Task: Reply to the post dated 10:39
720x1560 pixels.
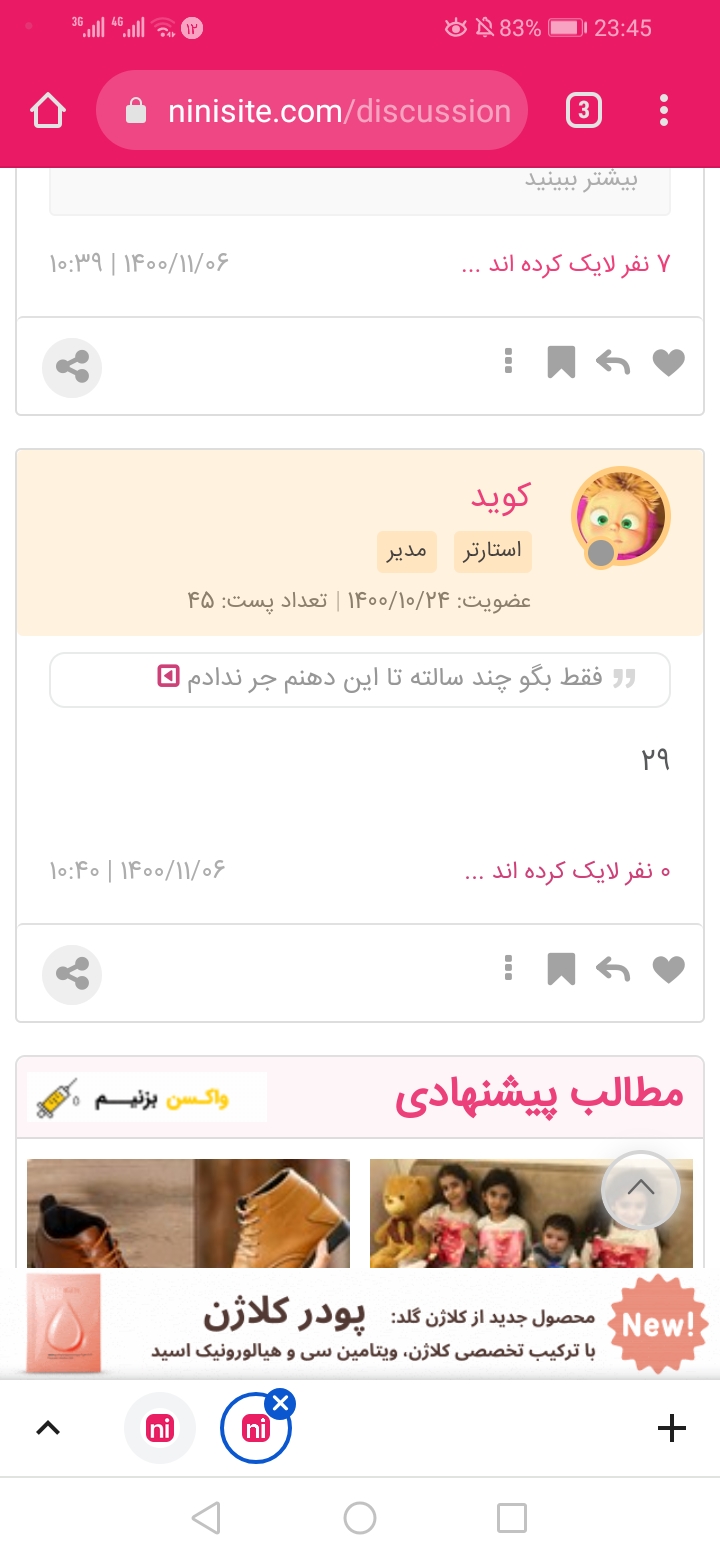Action: [x=613, y=362]
